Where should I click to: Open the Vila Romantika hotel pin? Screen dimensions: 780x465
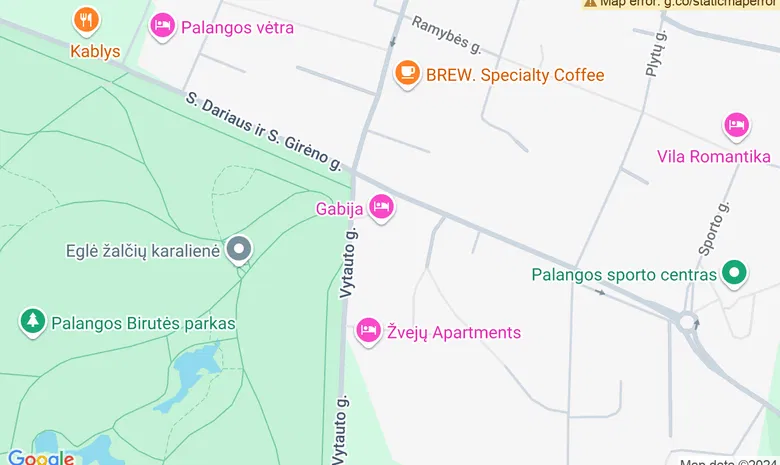[x=736, y=126]
